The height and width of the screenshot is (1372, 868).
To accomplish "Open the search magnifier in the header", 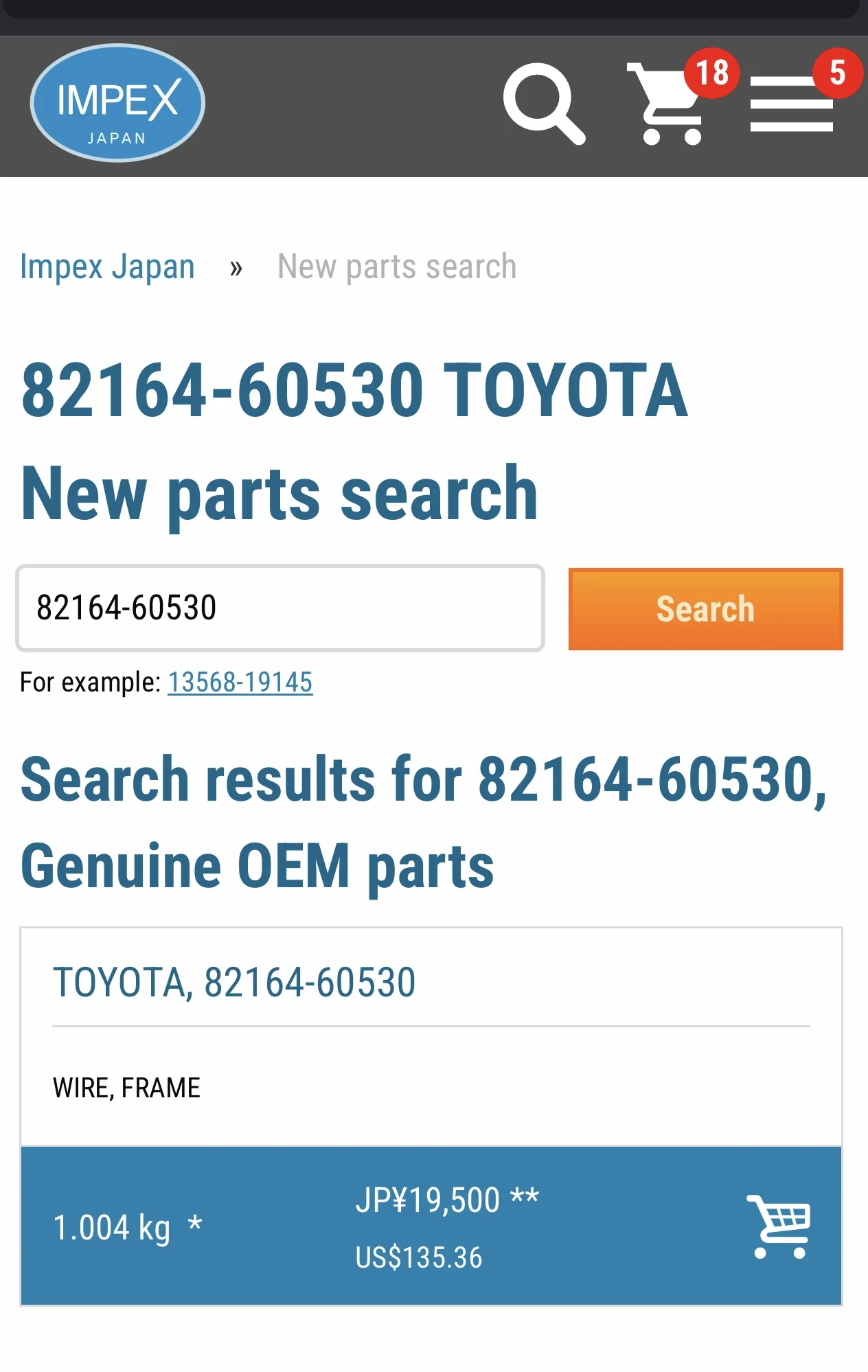I will pyautogui.click(x=544, y=104).
